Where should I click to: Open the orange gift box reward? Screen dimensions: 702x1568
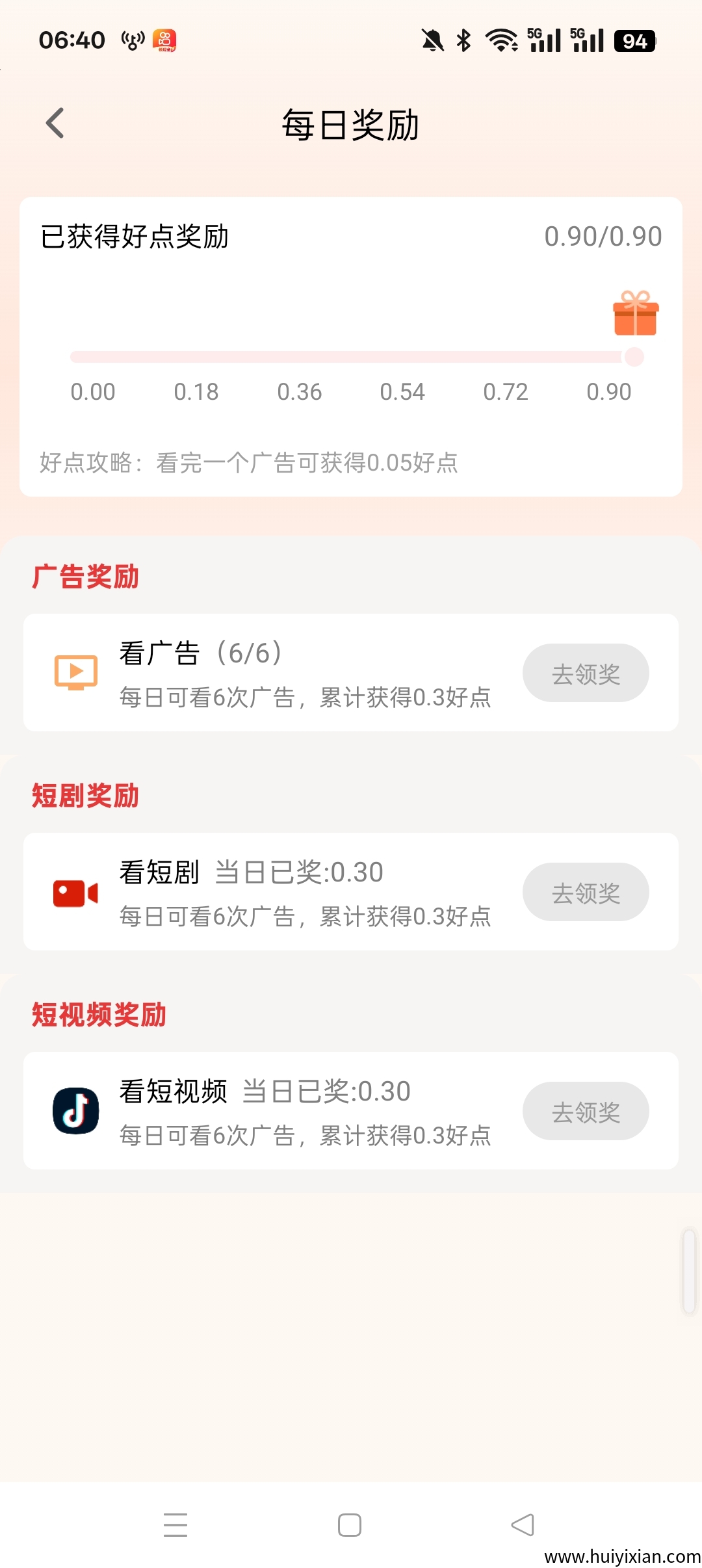tap(635, 314)
